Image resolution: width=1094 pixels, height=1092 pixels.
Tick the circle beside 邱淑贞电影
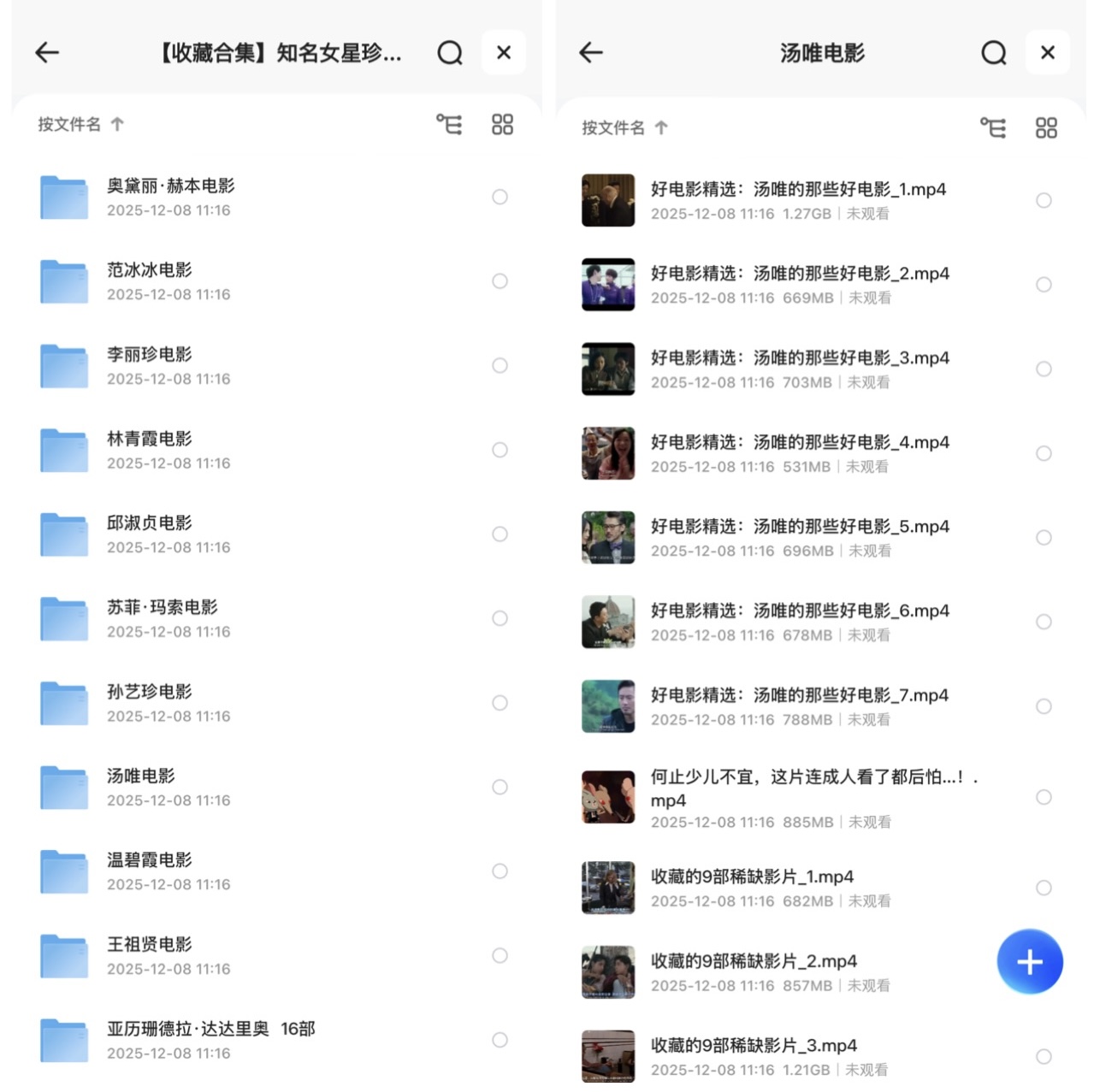[x=500, y=534]
